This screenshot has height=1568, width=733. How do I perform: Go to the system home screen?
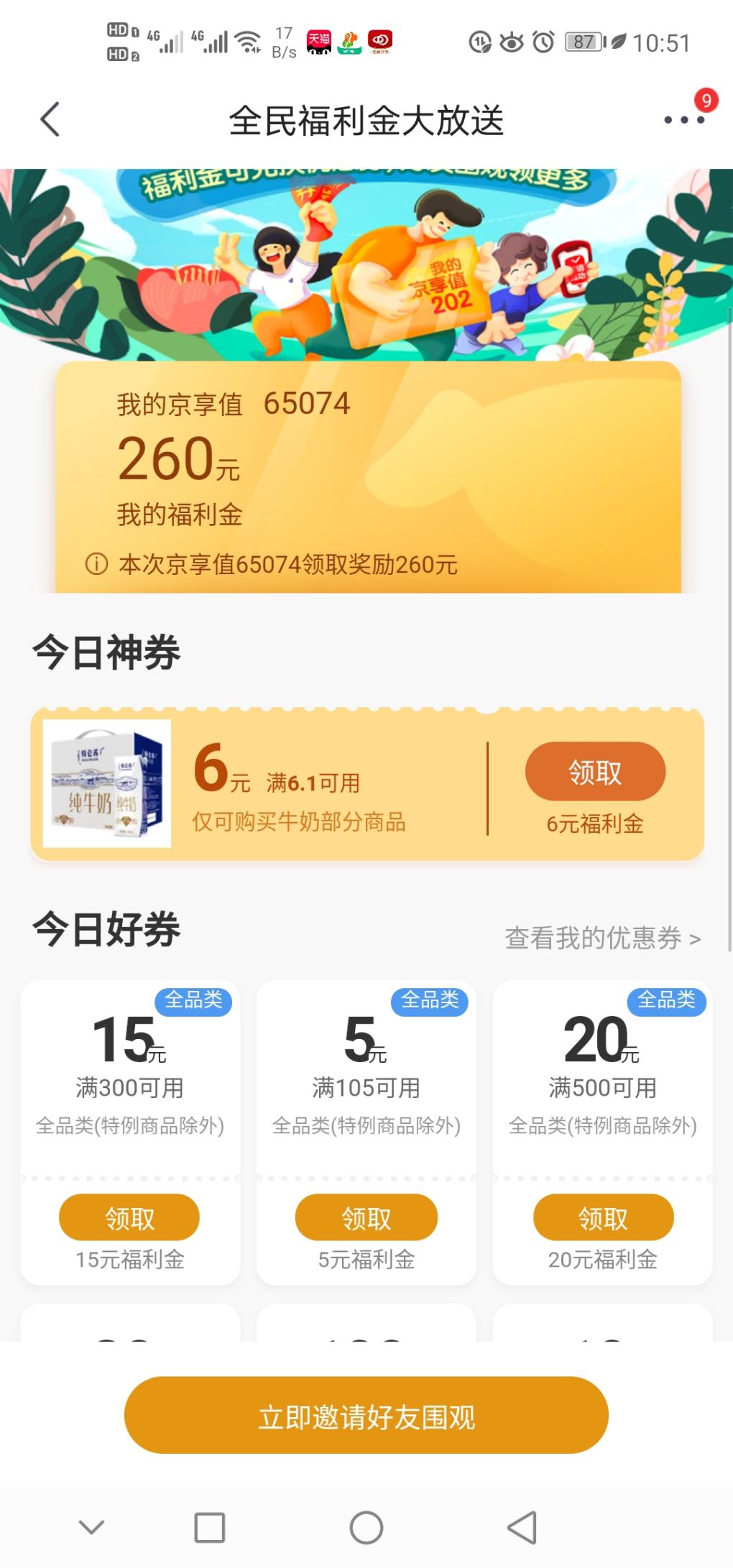coord(366,1527)
